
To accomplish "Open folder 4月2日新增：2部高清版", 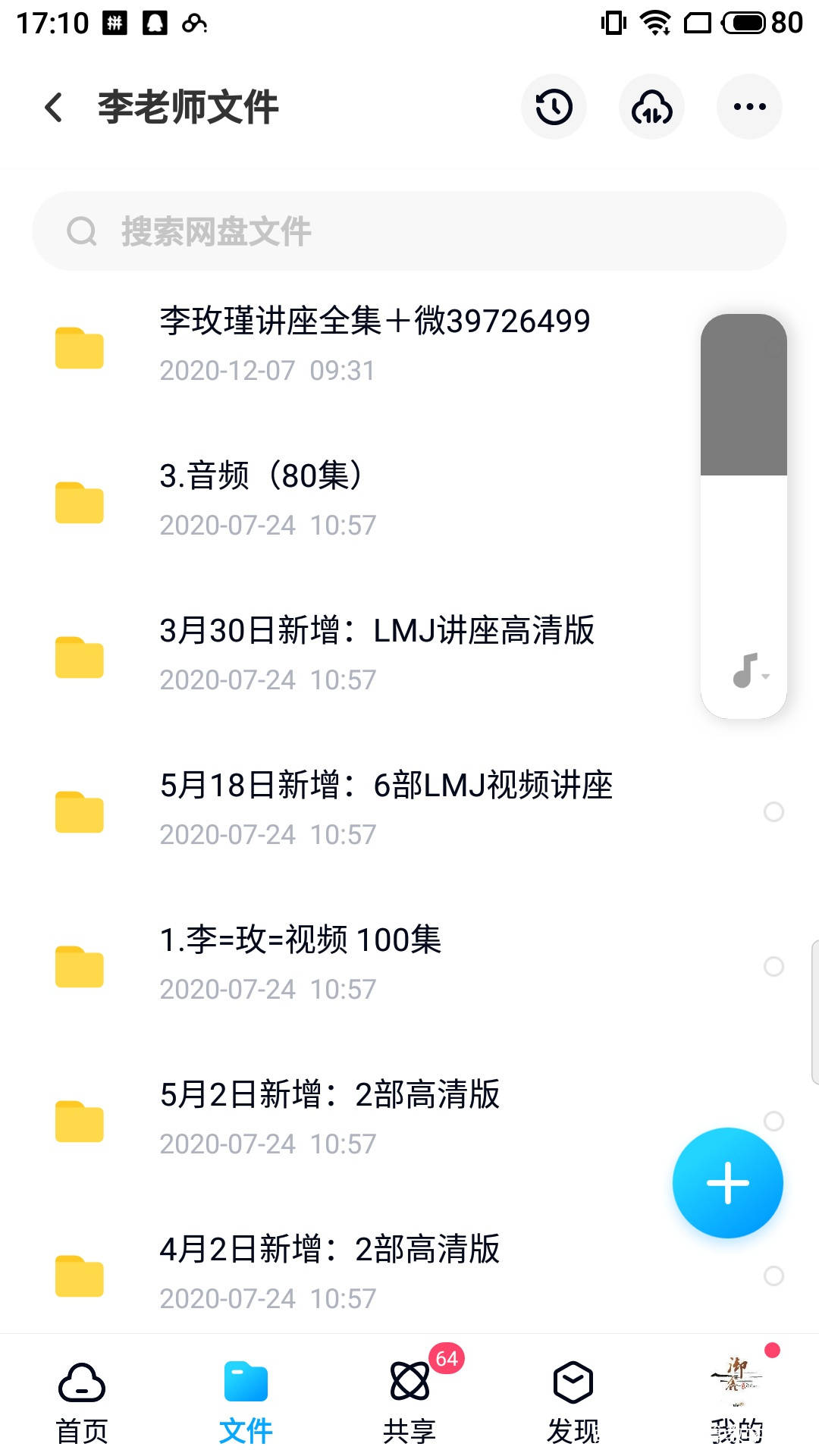I will [x=330, y=1272].
